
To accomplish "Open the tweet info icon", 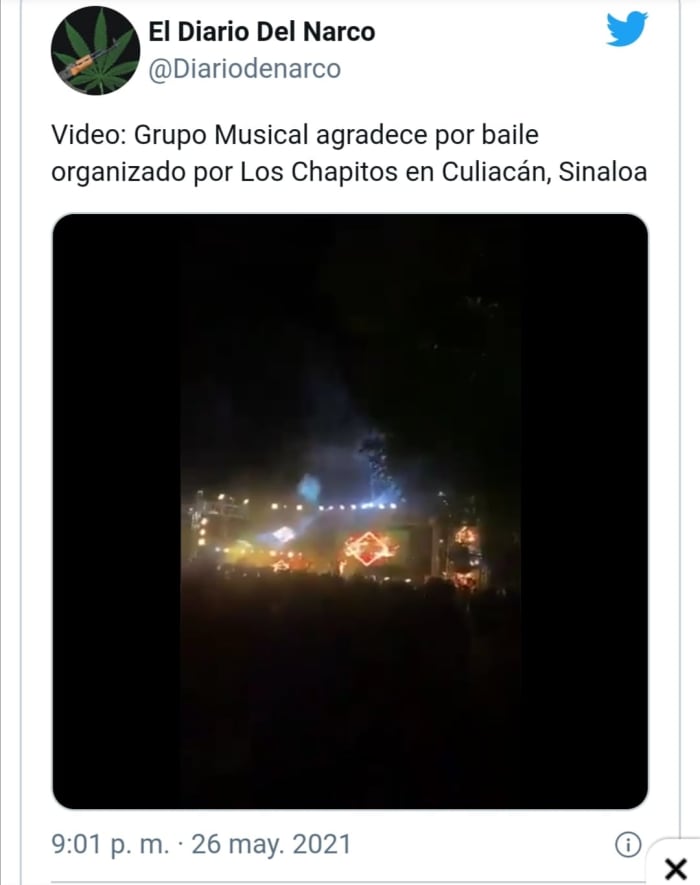I will [x=627, y=843].
